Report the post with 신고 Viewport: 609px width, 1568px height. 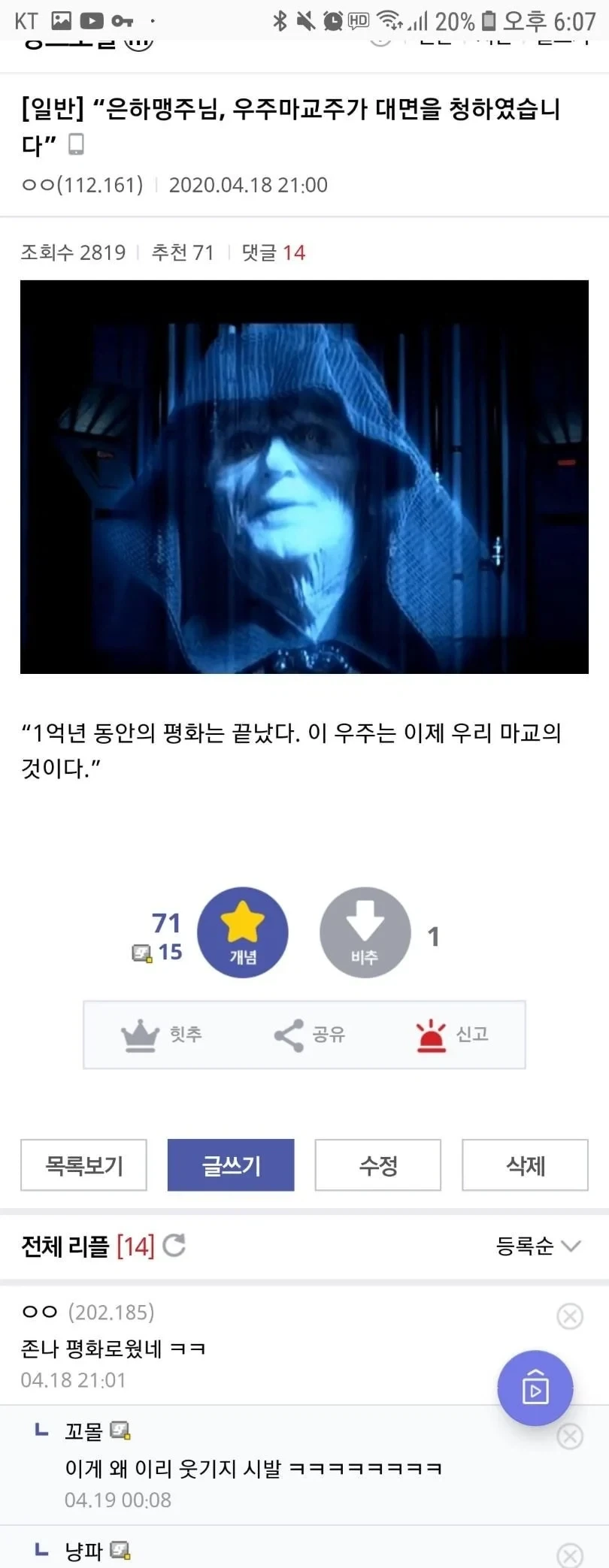(x=452, y=1035)
